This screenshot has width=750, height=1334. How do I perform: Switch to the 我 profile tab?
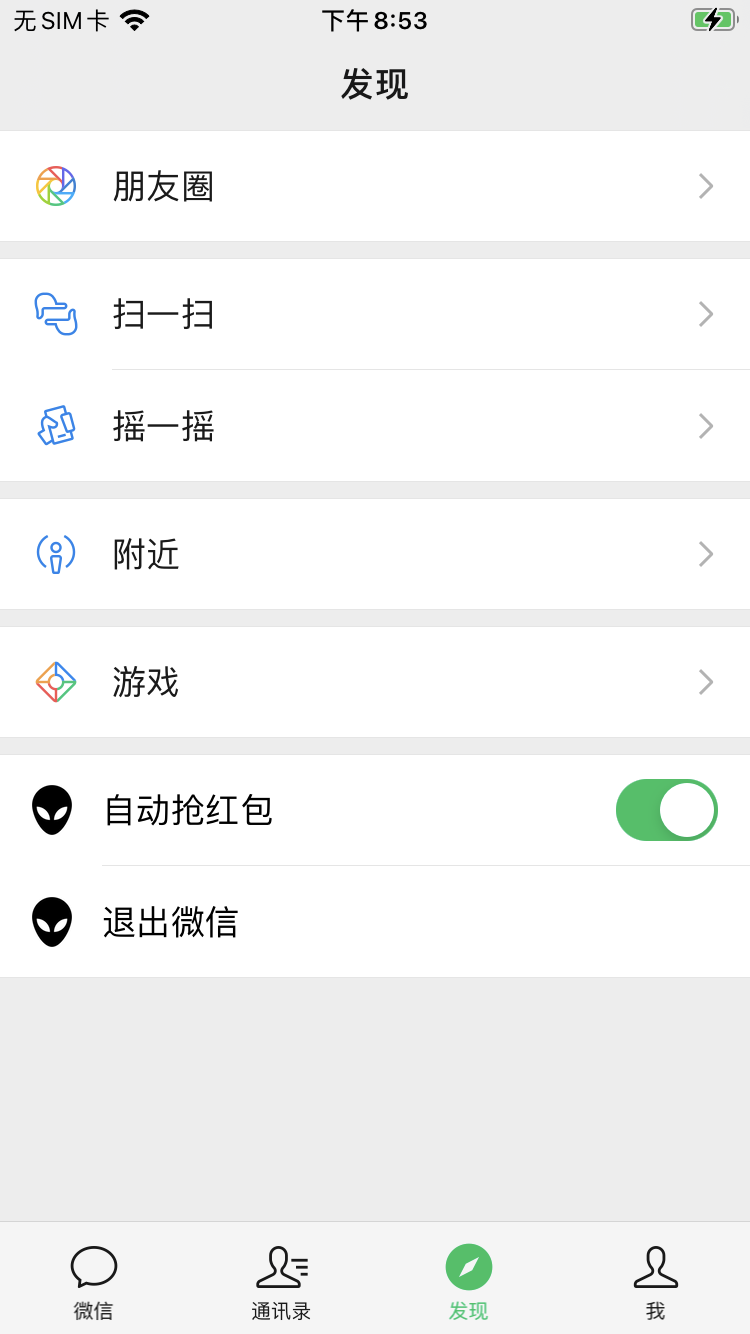point(655,1282)
